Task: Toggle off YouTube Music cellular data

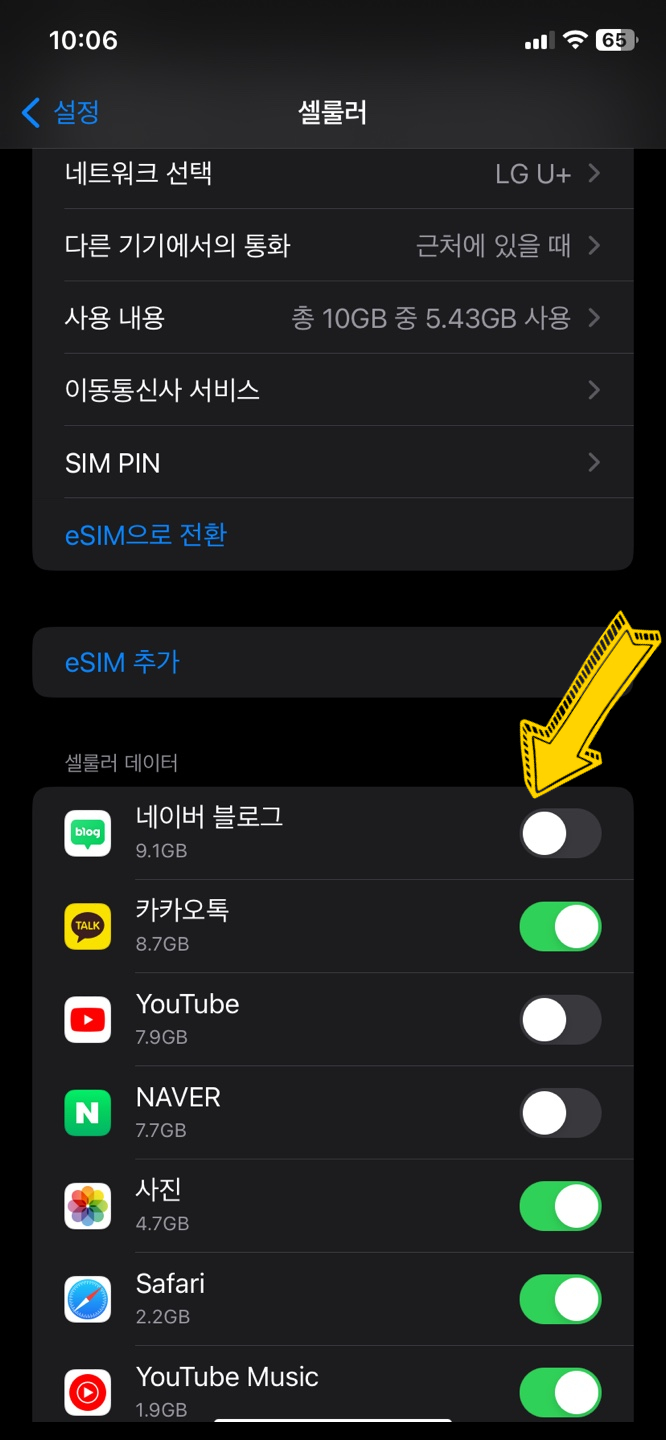Action: click(x=560, y=1392)
